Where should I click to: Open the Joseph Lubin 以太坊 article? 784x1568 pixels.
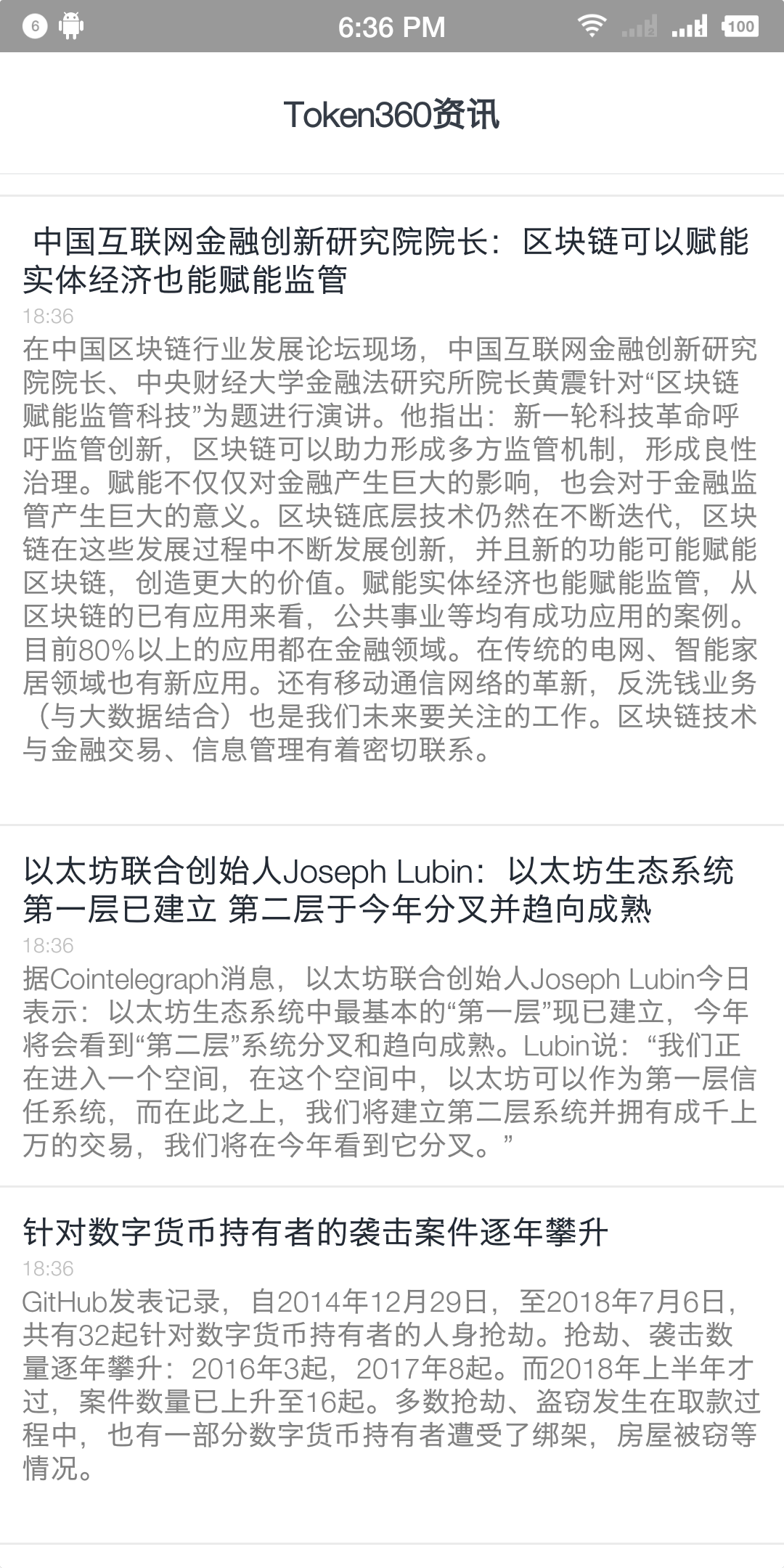tap(377, 890)
